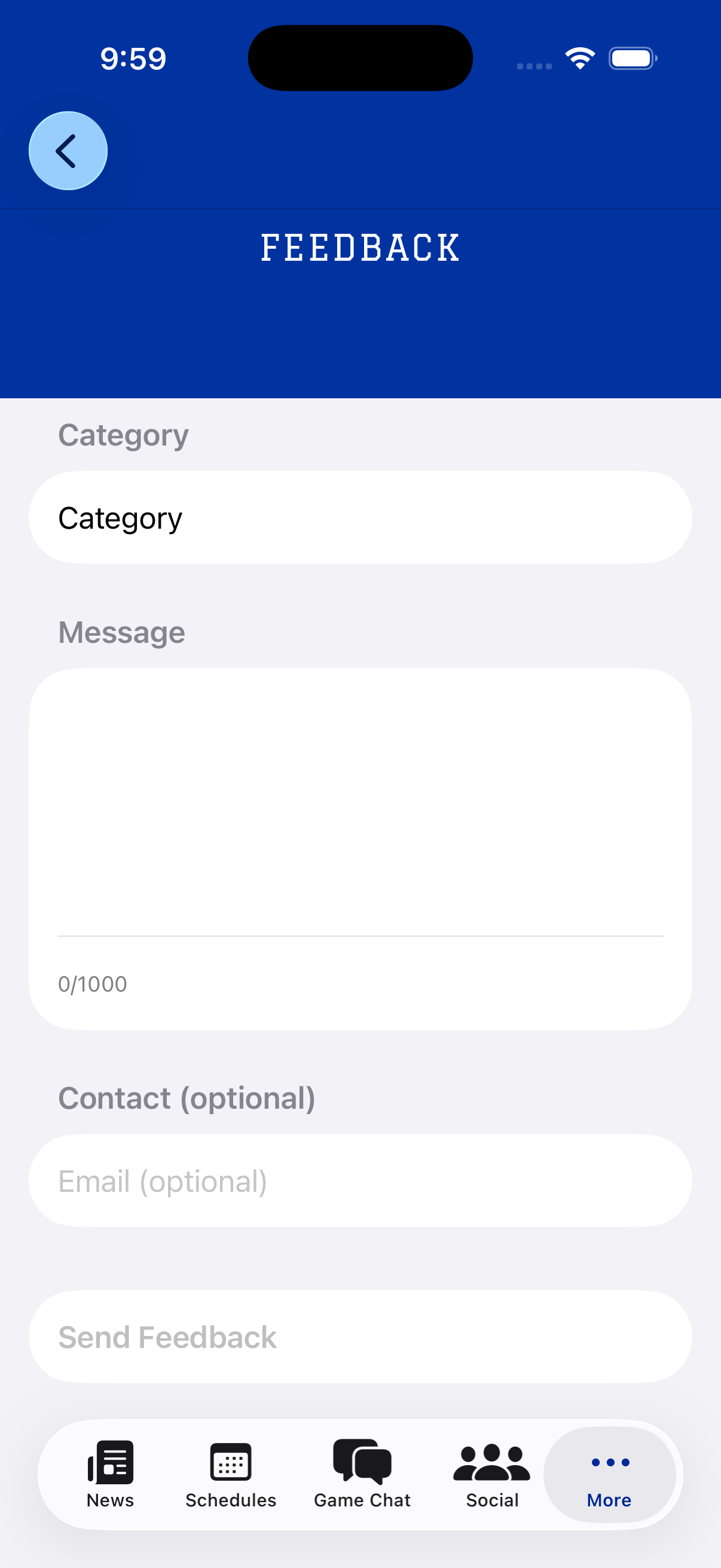Open News via the newspaper icon
Image resolution: width=721 pixels, height=1568 pixels.
tap(110, 1472)
